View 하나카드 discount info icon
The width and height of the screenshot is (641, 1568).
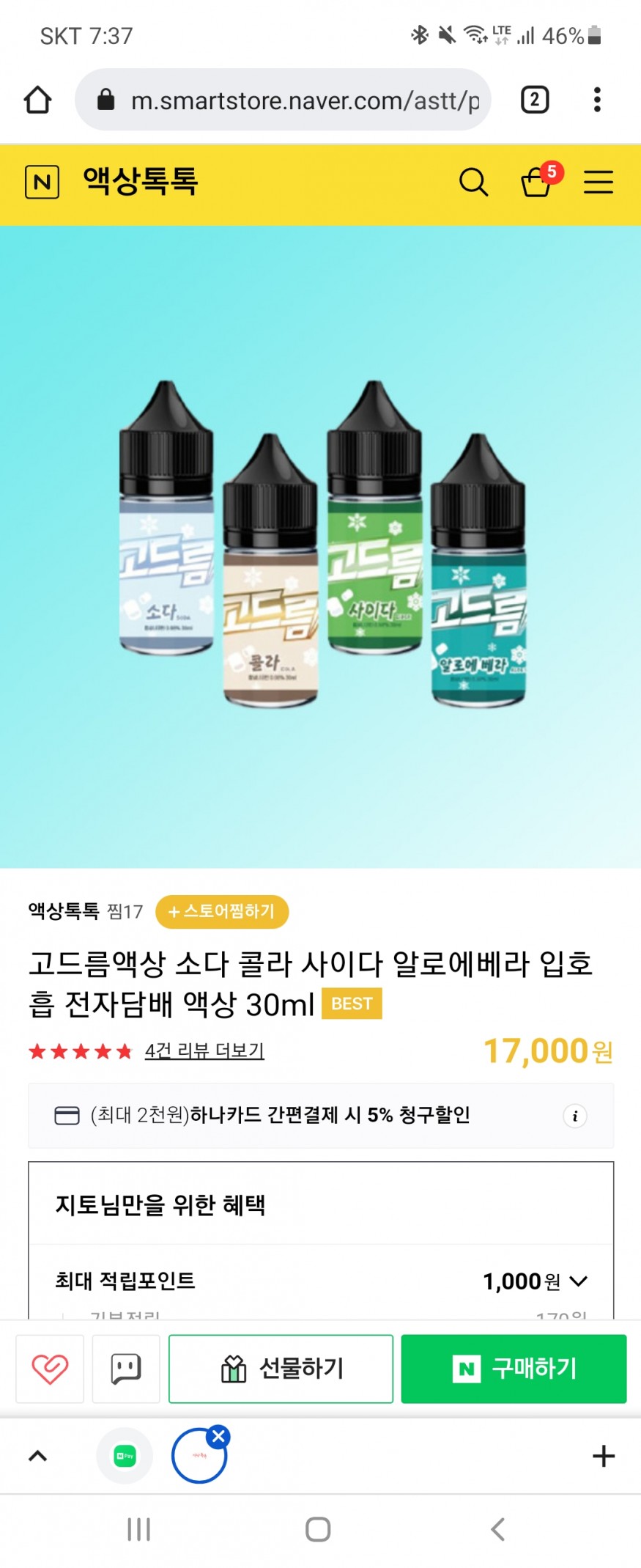pos(575,1116)
